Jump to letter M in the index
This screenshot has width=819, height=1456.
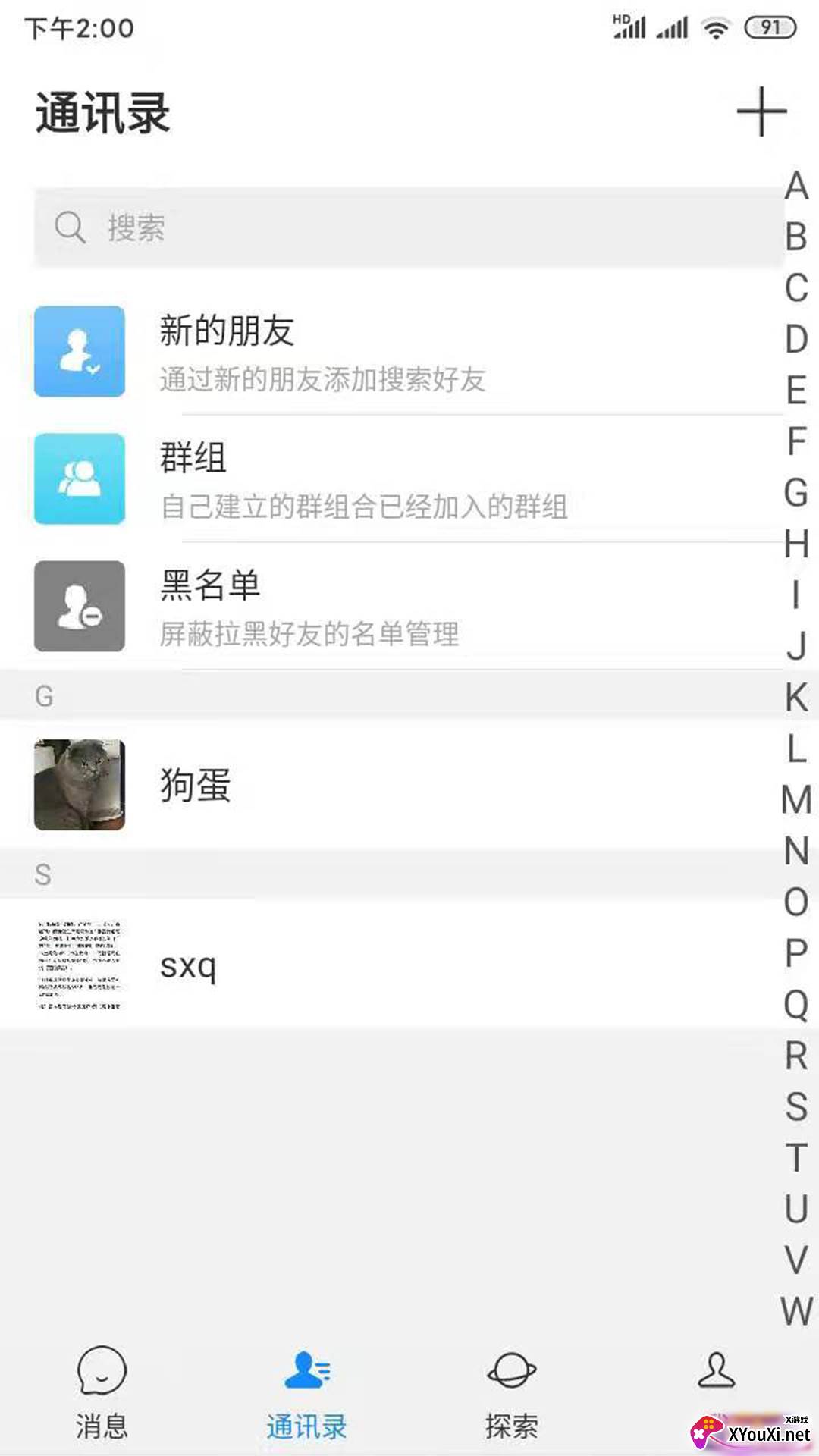point(796,800)
